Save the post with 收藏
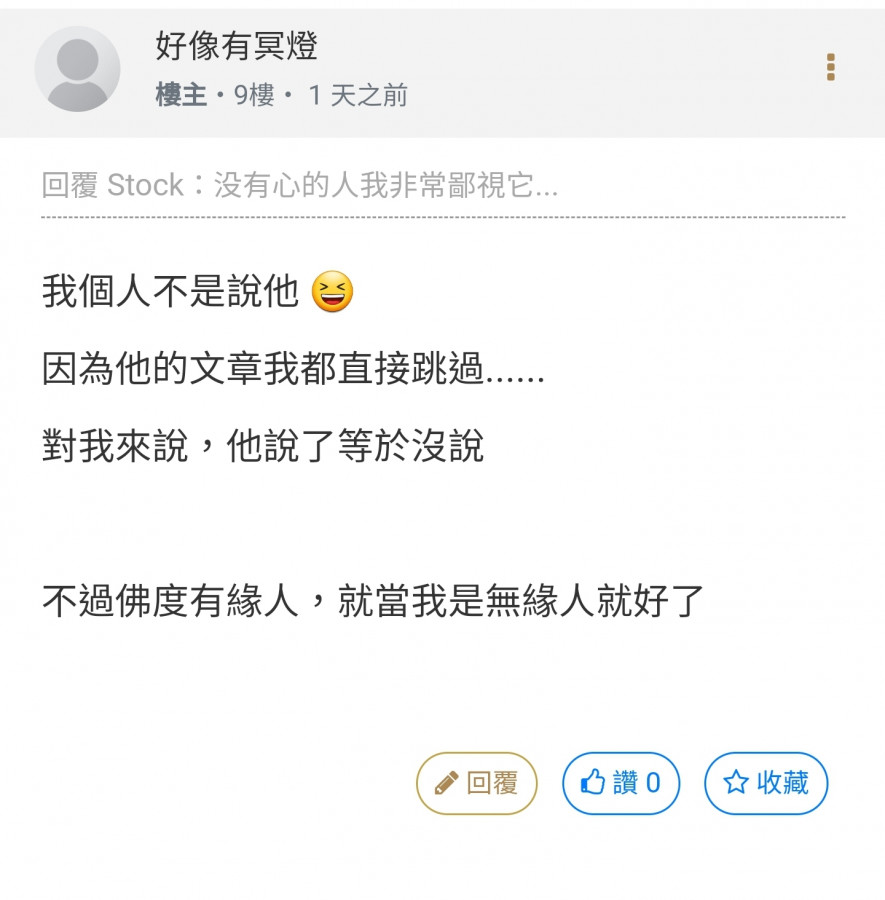885x900 pixels. click(766, 783)
